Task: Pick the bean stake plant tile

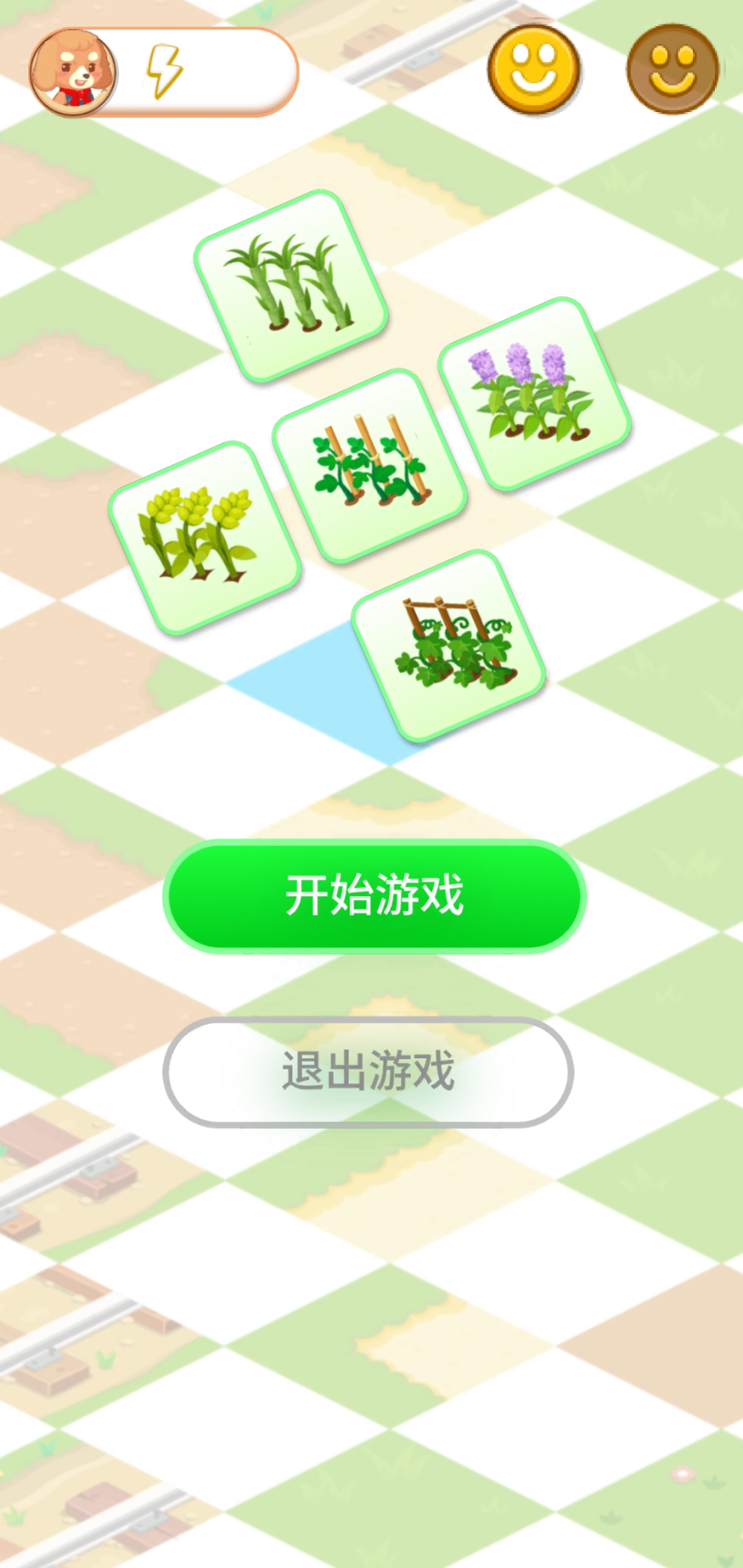Action: click(369, 466)
